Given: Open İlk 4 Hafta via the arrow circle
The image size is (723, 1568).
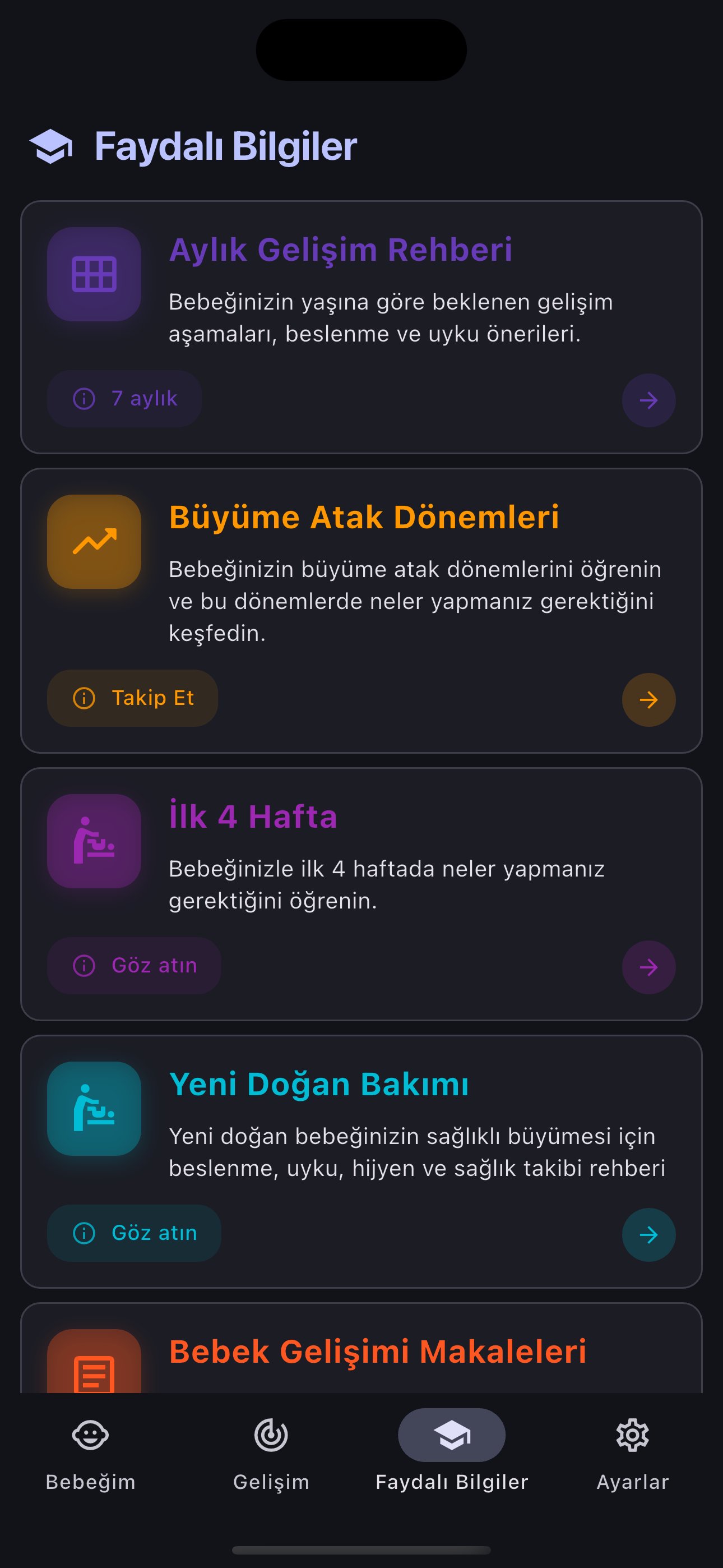Looking at the screenshot, I should [649, 967].
